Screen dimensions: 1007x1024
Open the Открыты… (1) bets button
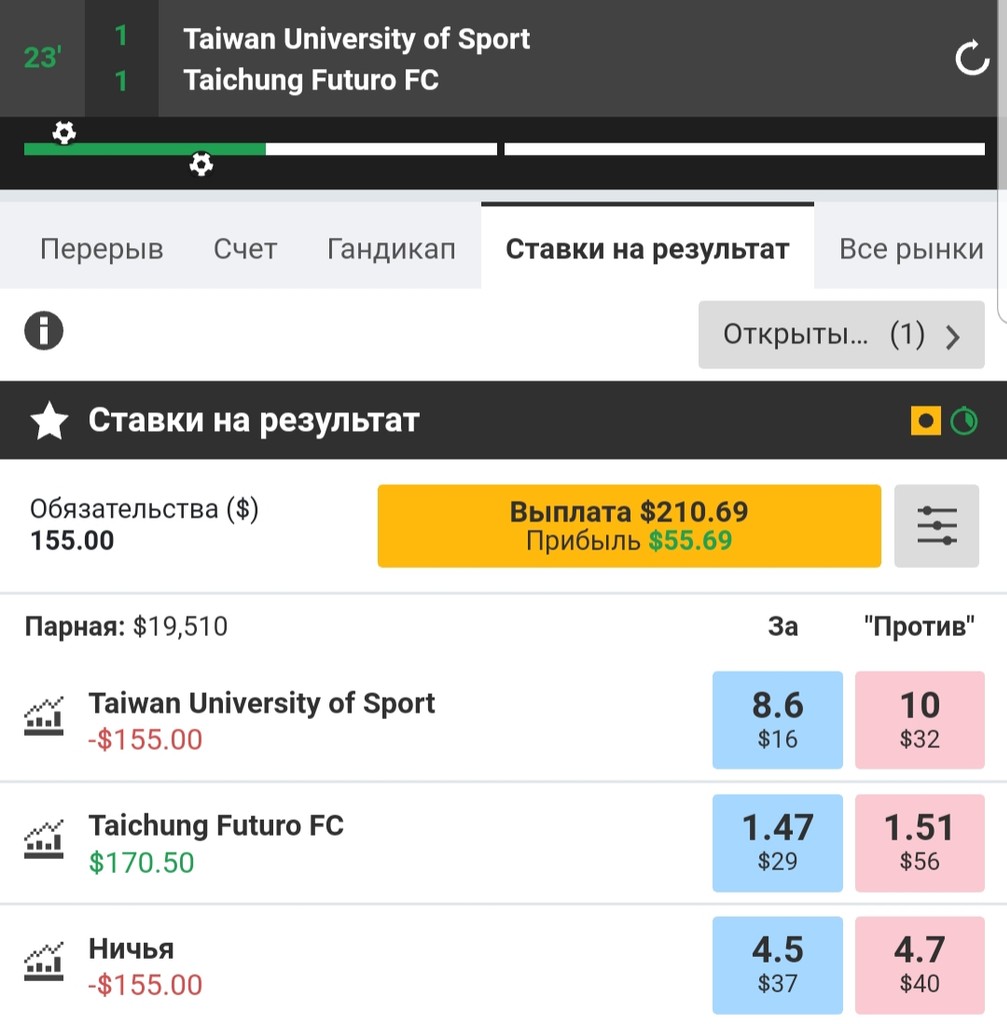841,335
